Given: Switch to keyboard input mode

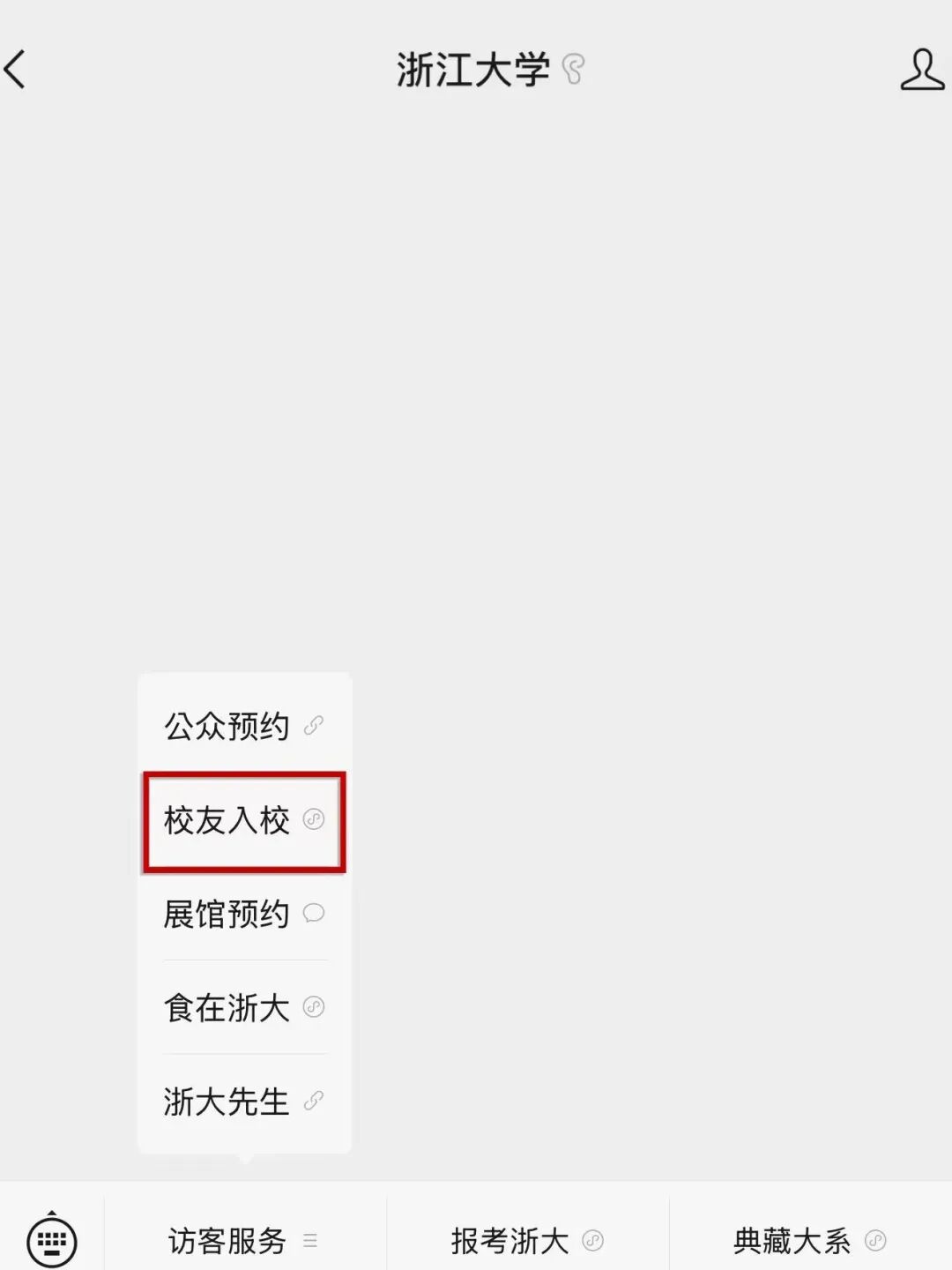Looking at the screenshot, I should coord(52,1239).
